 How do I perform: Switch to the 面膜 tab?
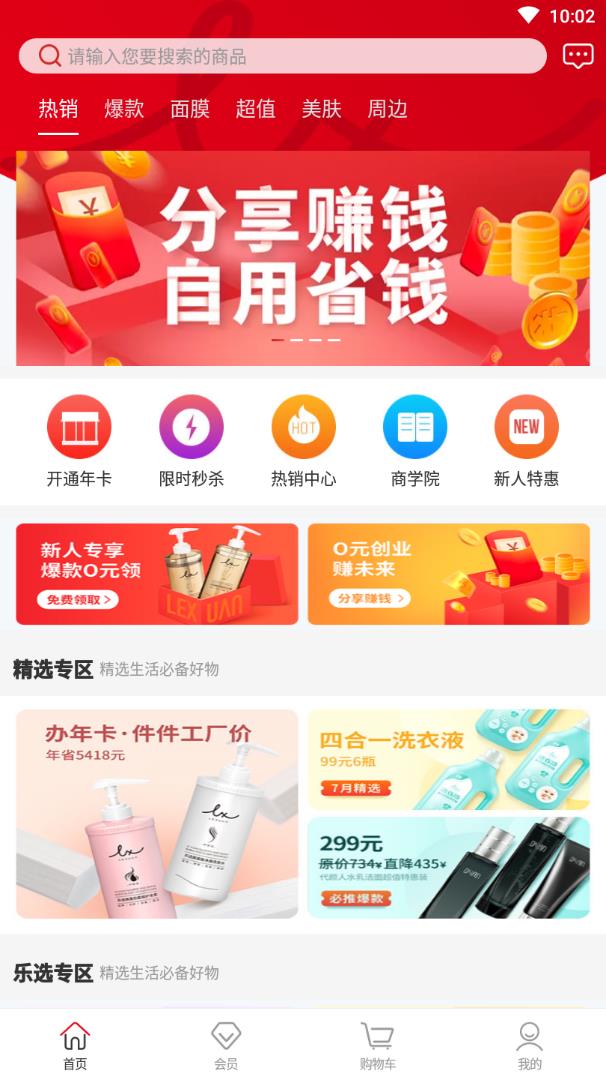(190, 109)
